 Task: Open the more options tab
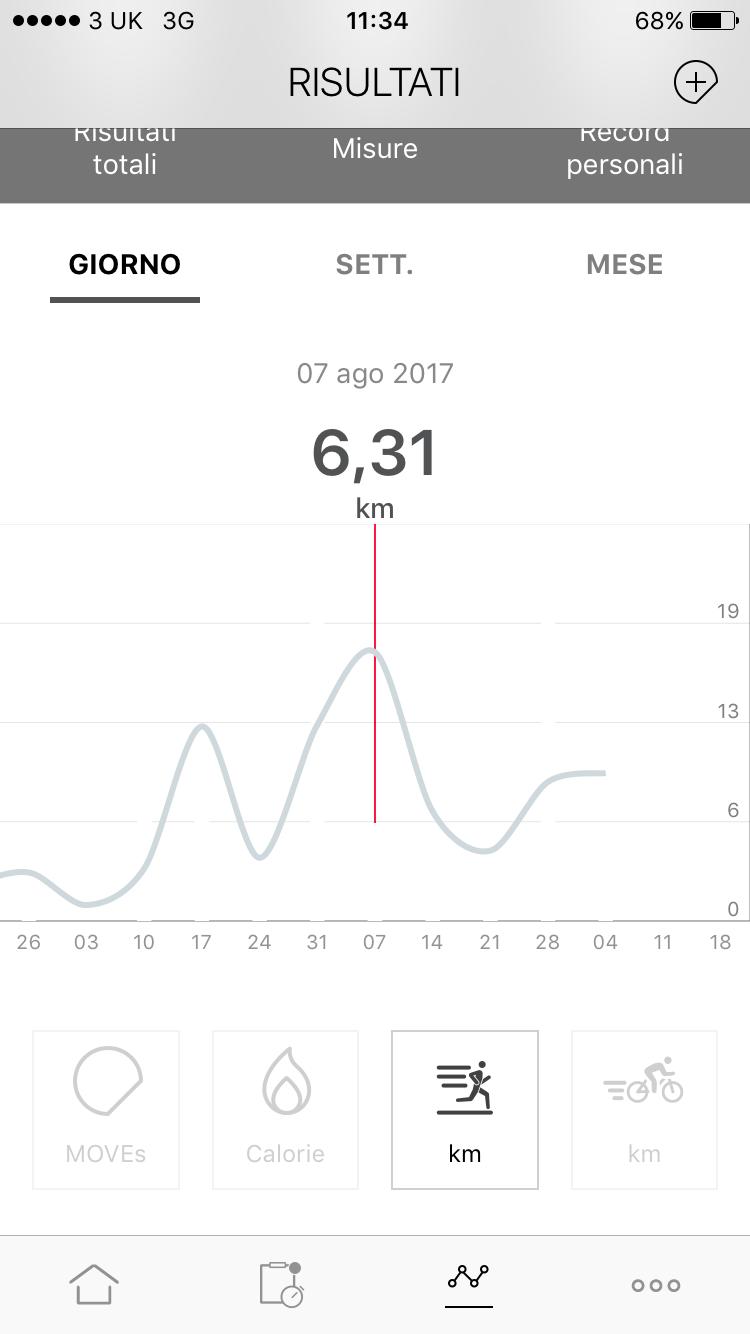point(656,1285)
